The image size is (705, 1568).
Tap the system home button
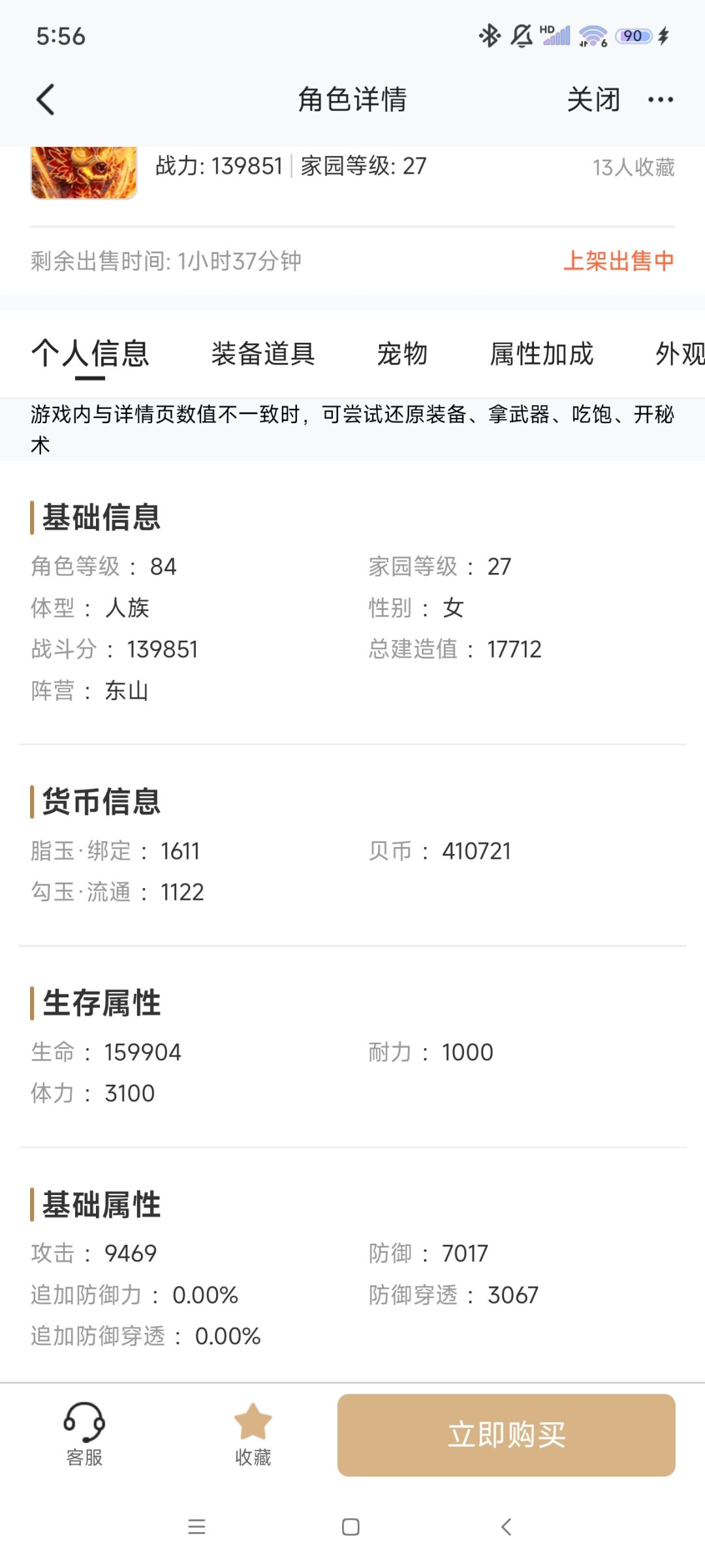click(x=351, y=1527)
